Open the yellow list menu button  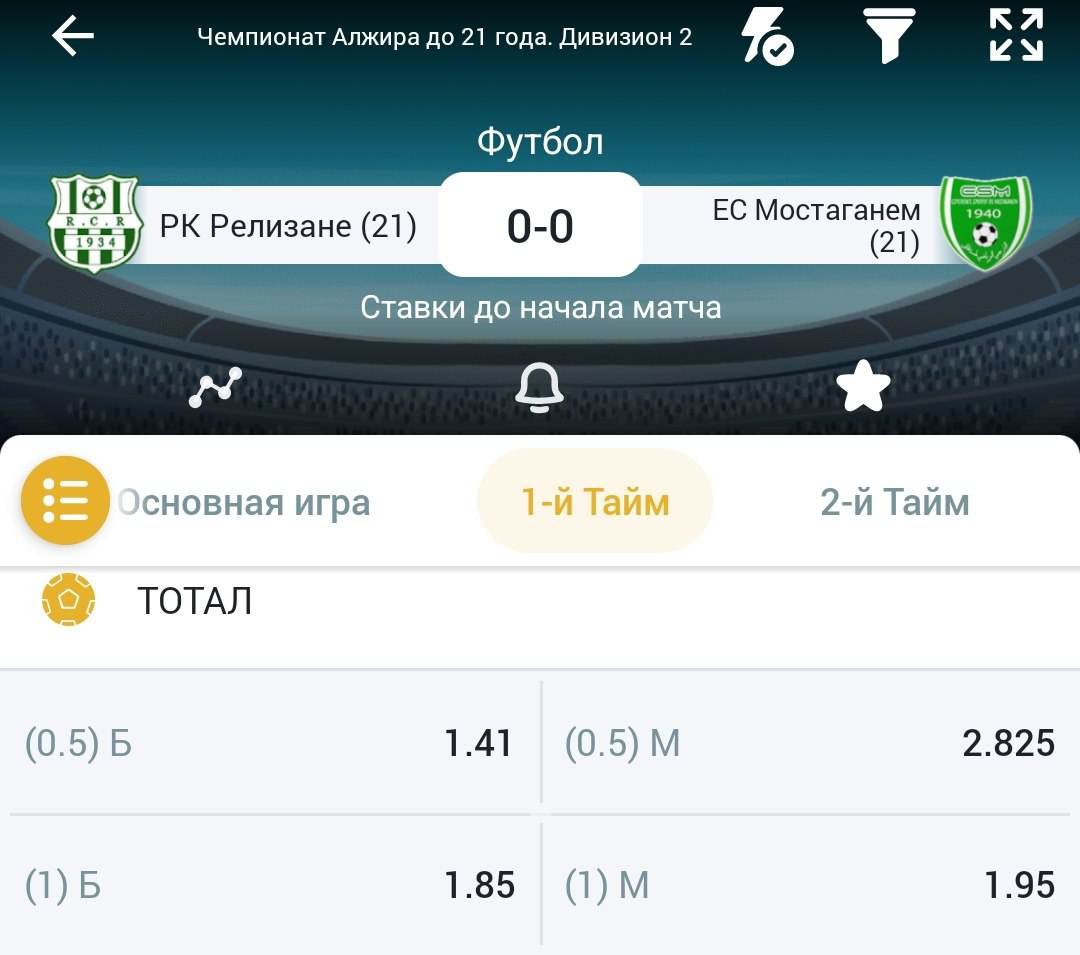[x=65, y=500]
